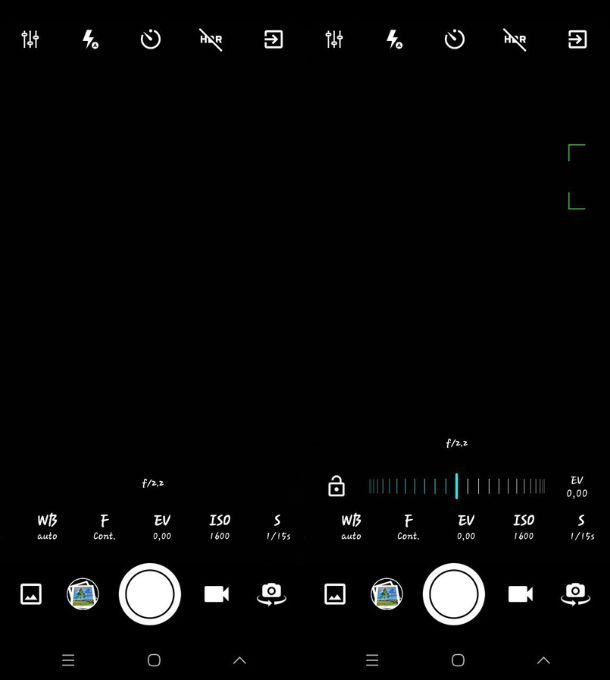Tap the system home button in the left view
Screen dimensions: 610x680
tap(154, 660)
